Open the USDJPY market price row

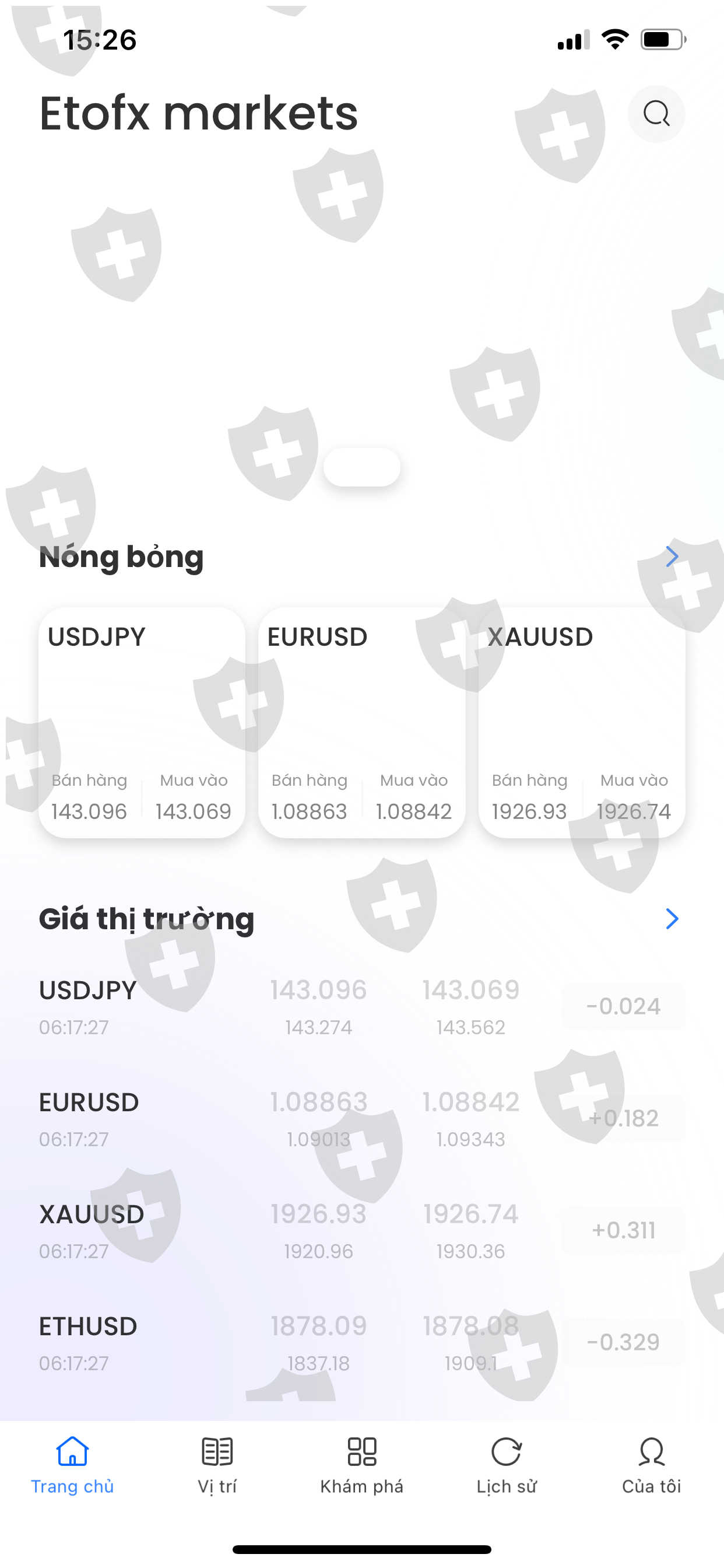pos(361,1007)
